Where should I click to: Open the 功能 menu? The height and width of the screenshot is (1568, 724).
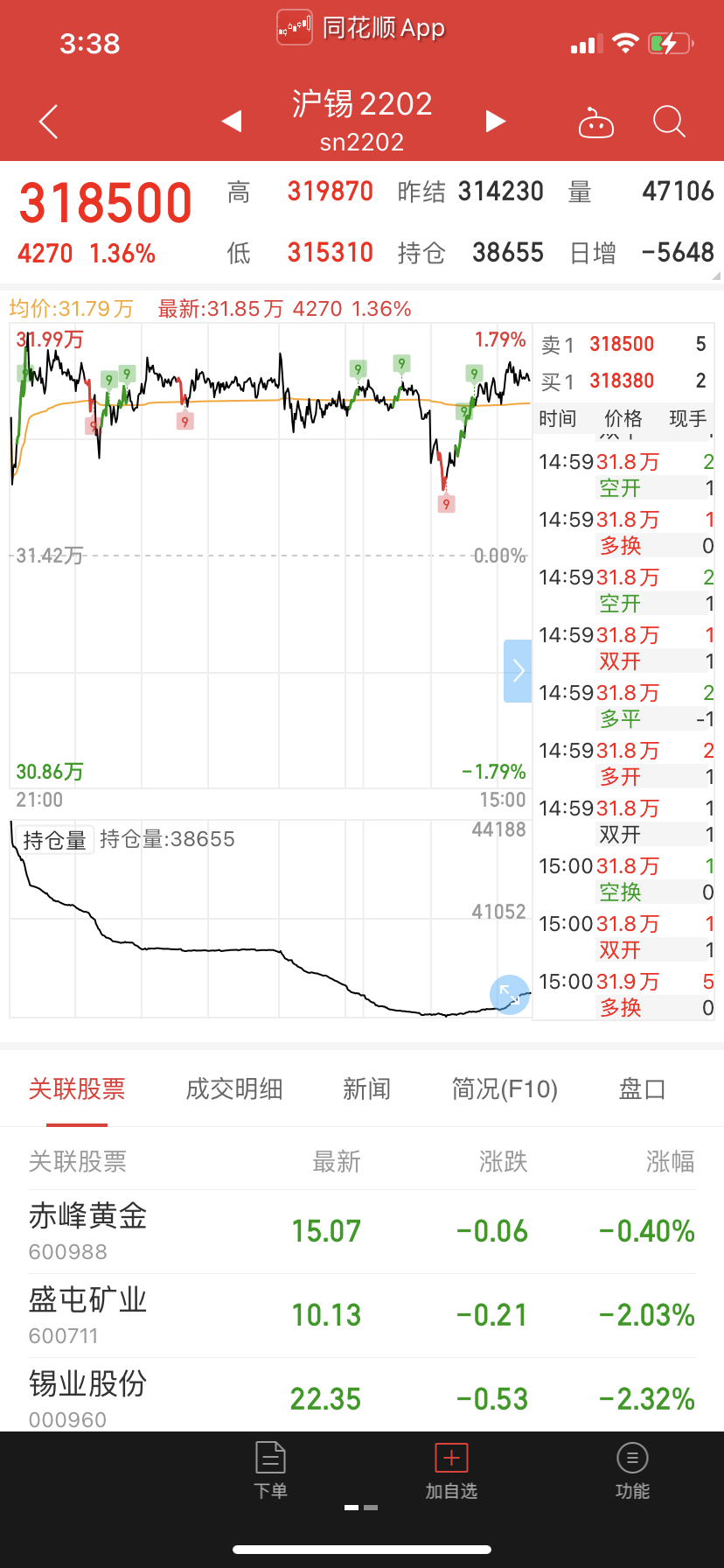pos(632,1471)
